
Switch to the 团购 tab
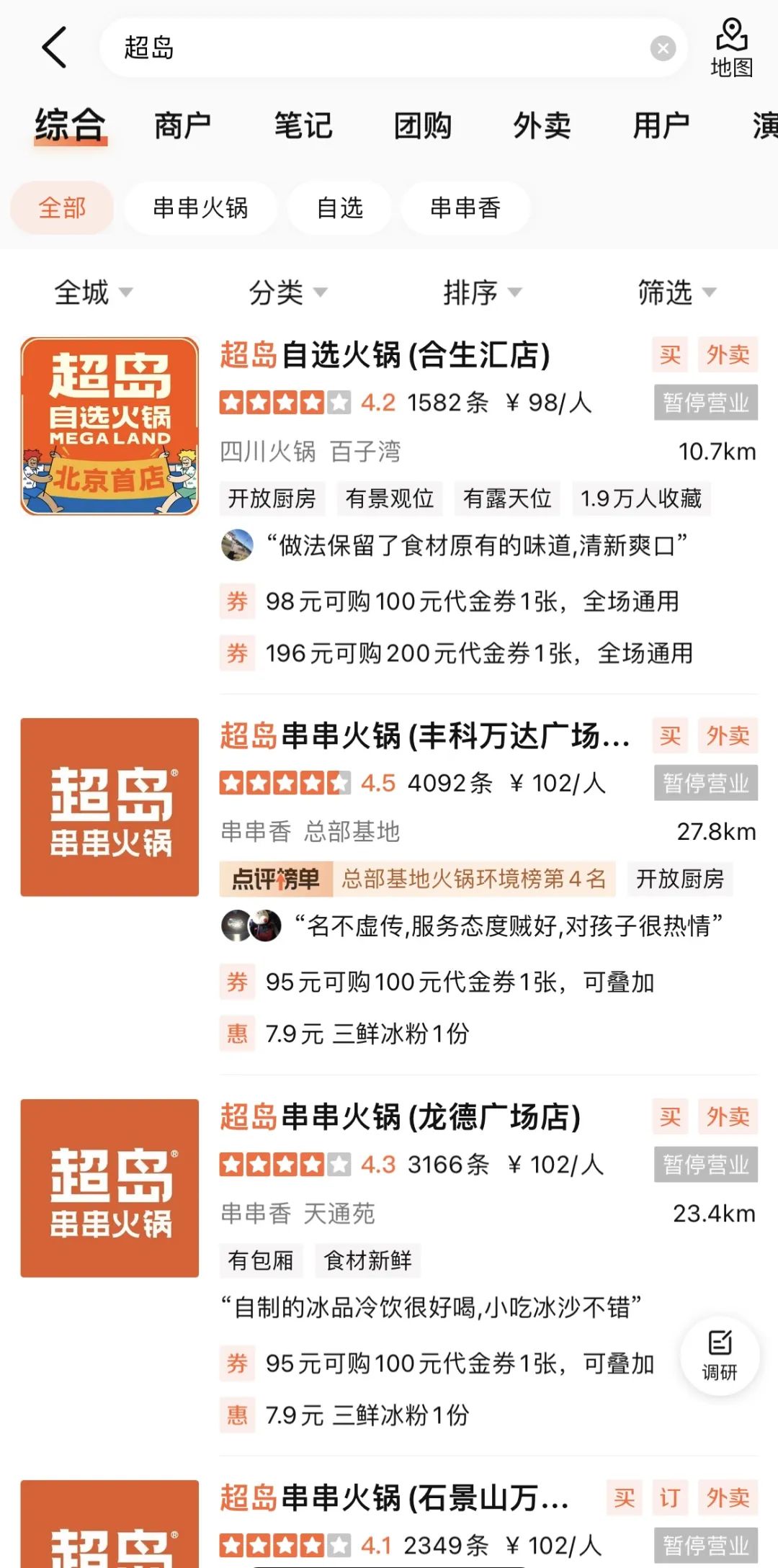tap(422, 126)
